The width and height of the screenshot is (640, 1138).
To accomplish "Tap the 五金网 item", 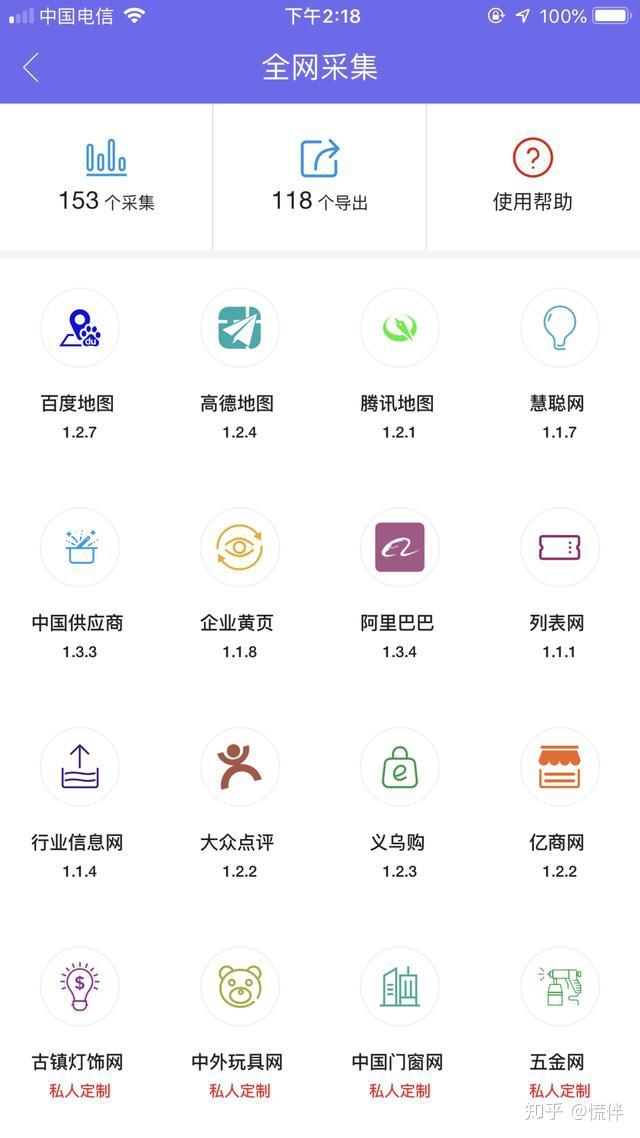I will pyautogui.click(x=559, y=1023).
